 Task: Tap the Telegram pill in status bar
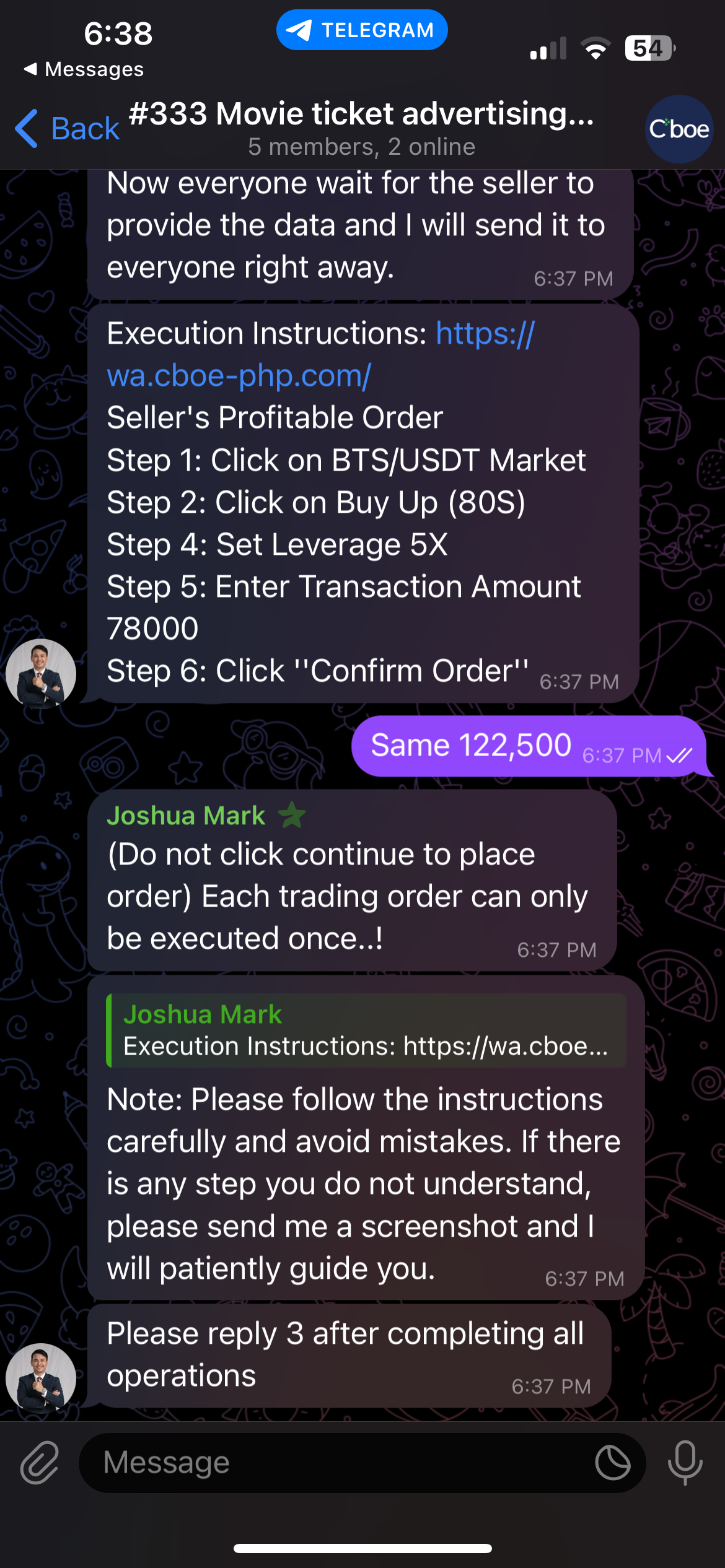pyautogui.click(x=362, y=30)
